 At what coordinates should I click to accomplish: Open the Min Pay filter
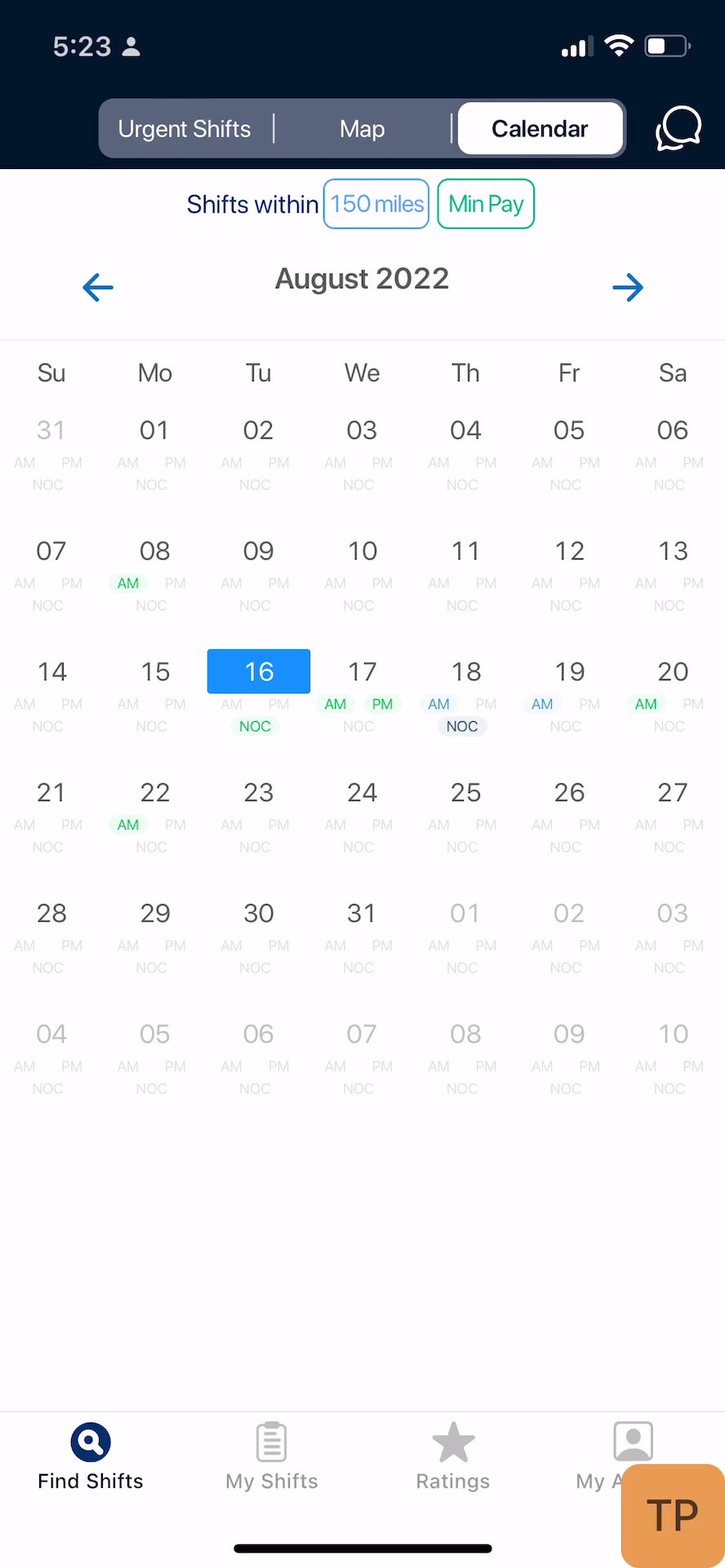coord(486,204)
